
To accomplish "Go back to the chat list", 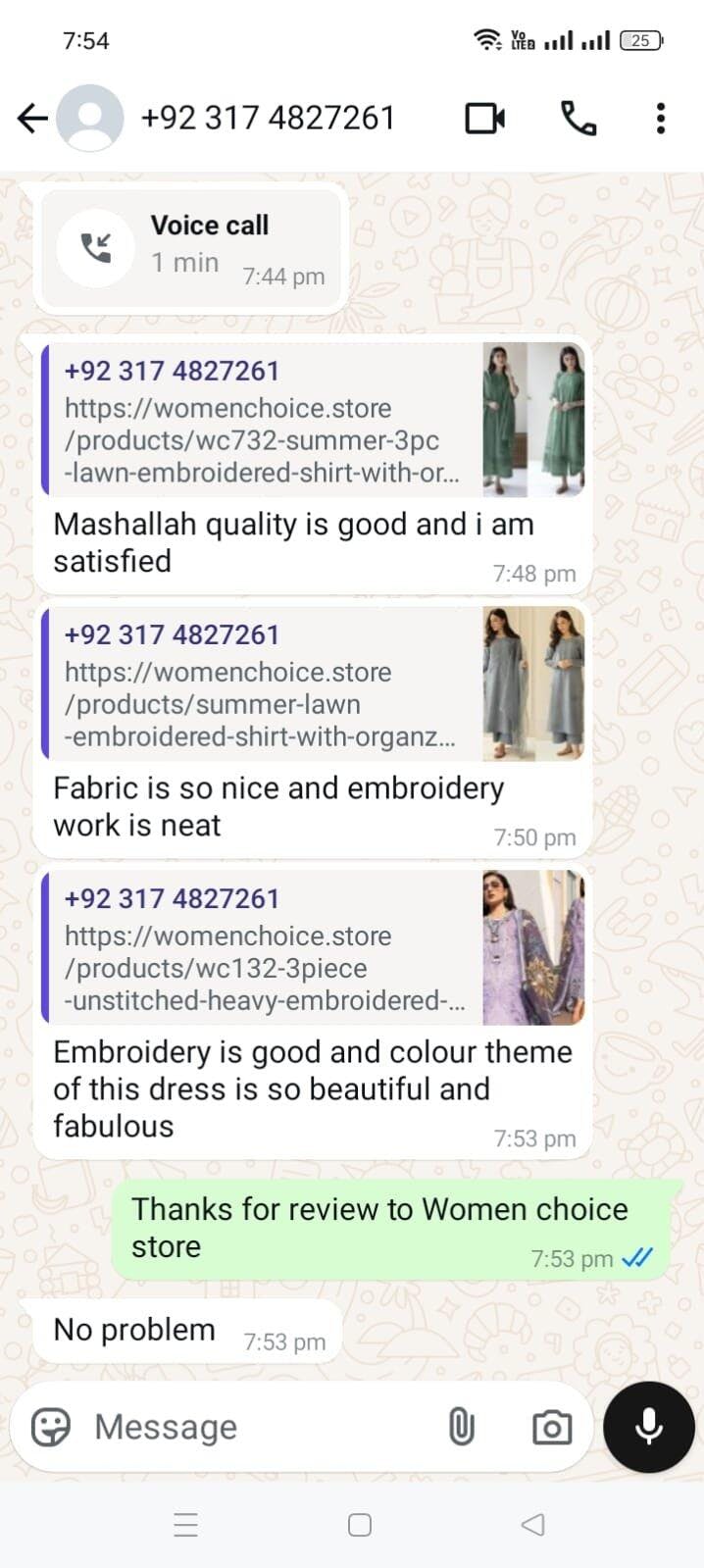I will click(x=32, y=119).
